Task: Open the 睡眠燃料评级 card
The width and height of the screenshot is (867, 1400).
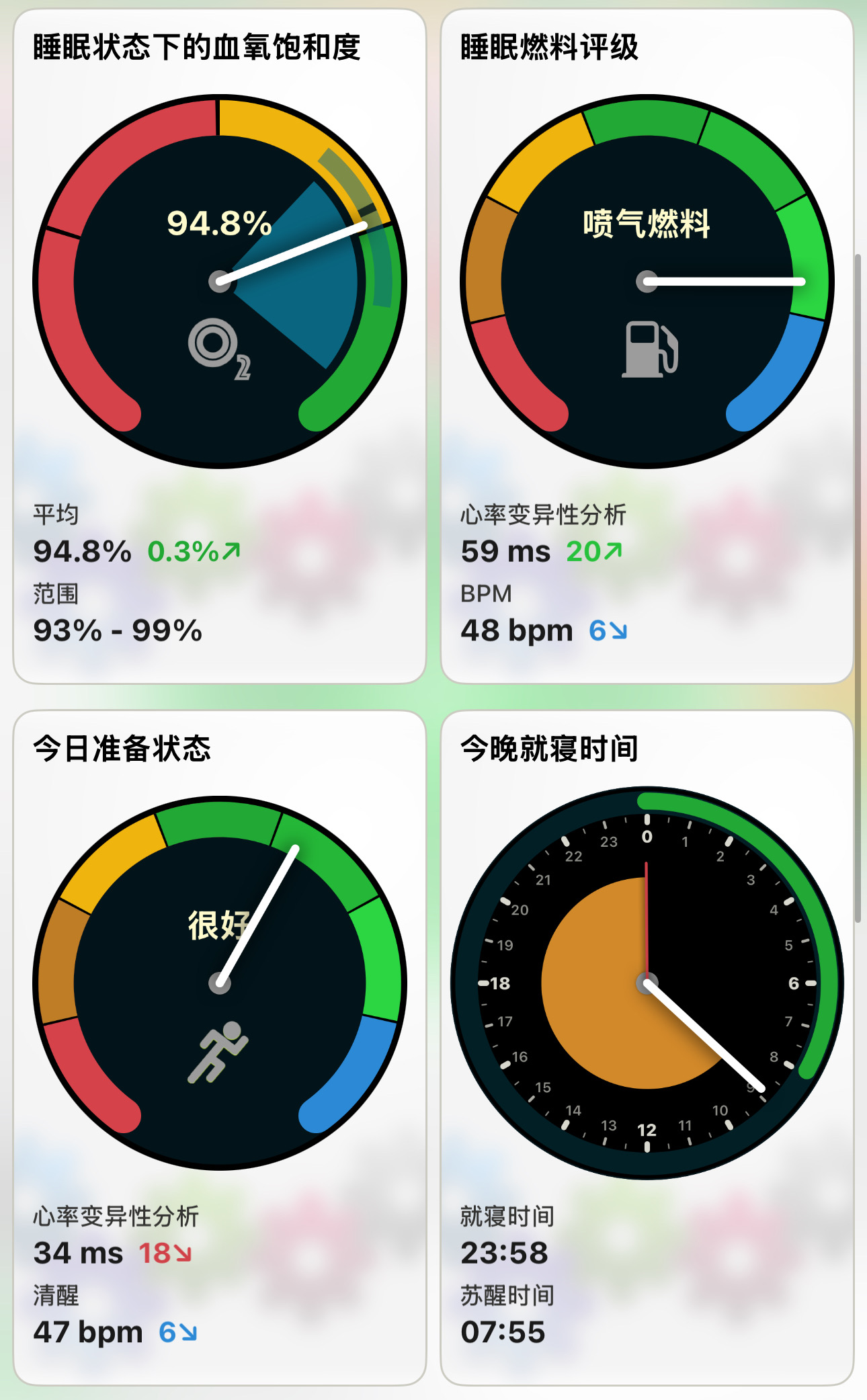Action: point(647,346)
